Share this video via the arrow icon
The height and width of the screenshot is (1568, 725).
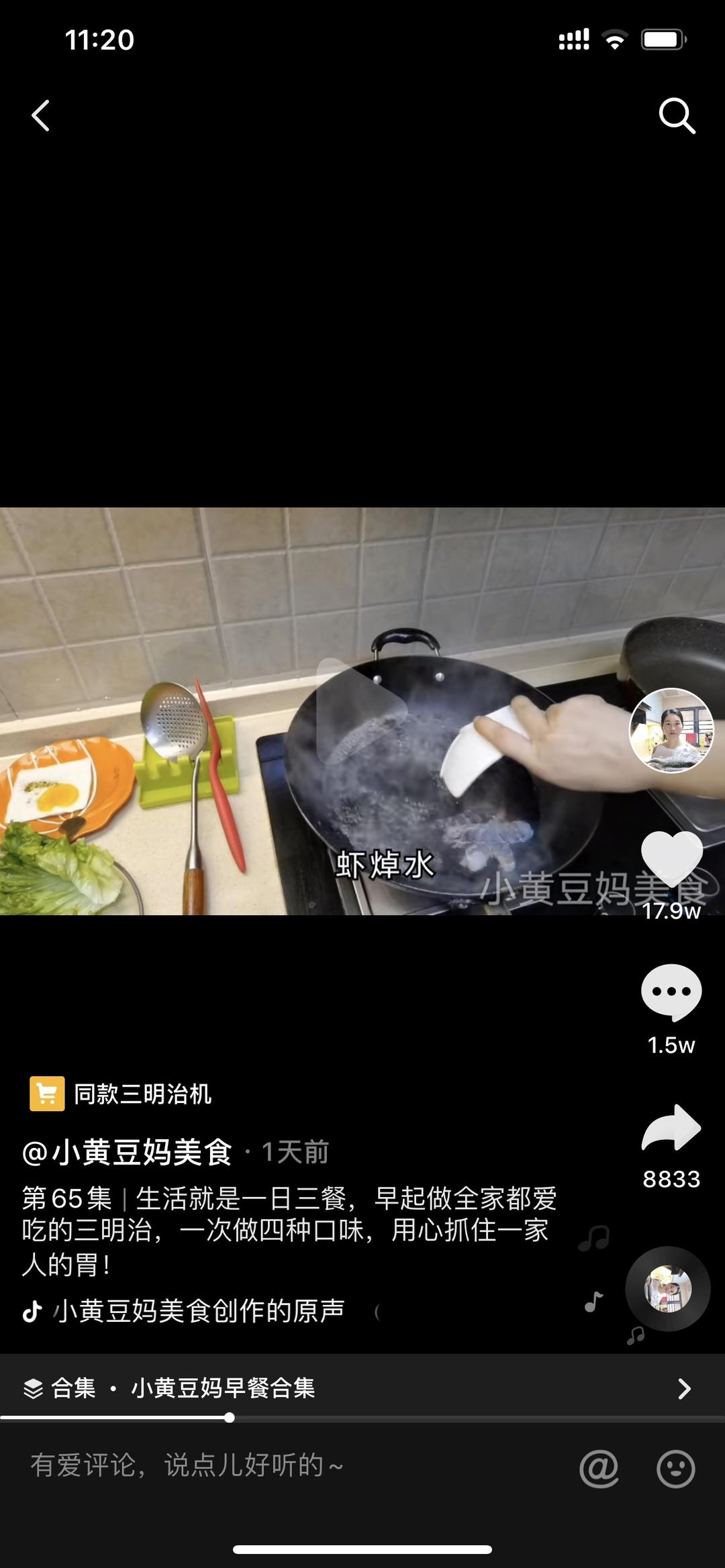(671, 1128)
